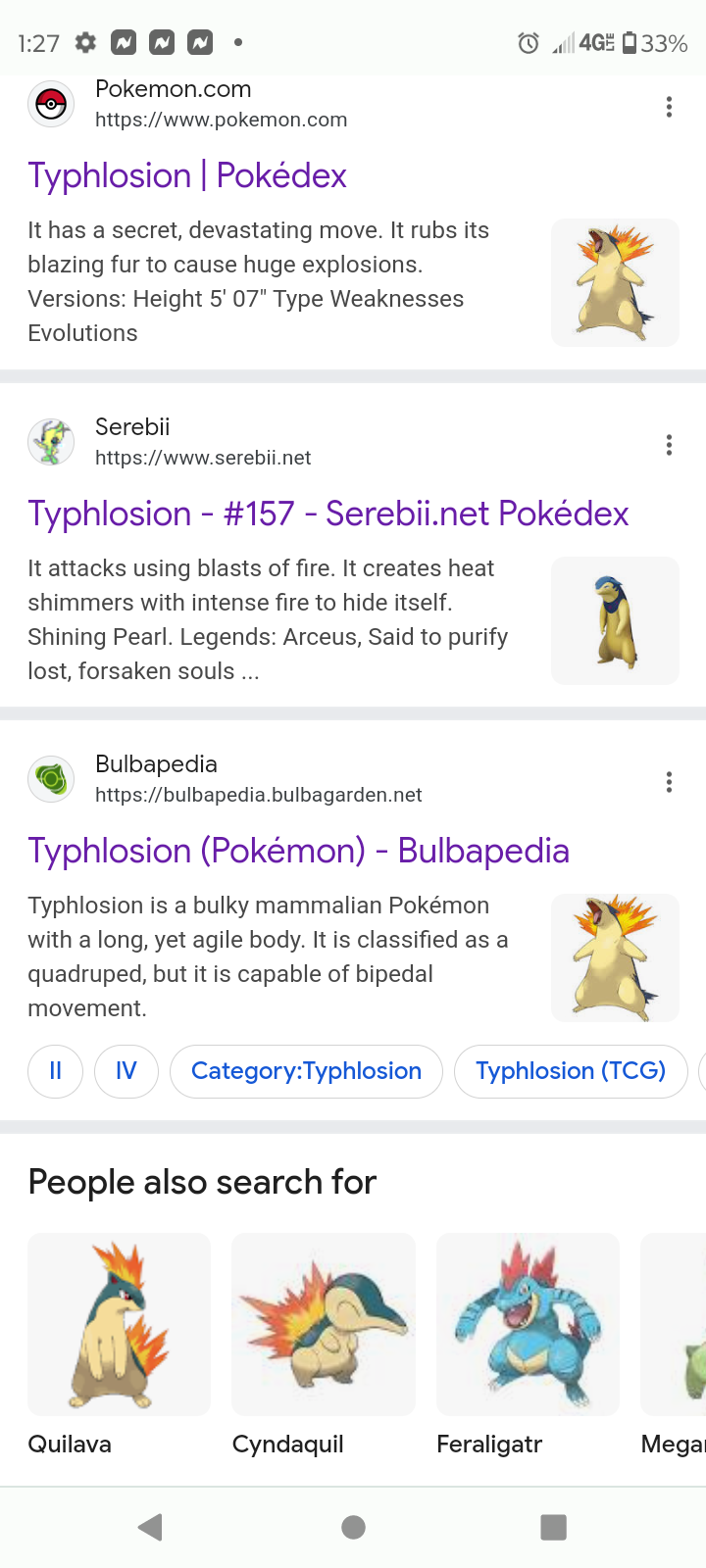Select the IV chip under Bulbapedia
This screenshot has width=706, height=1568.
(x=126, y=1071)
